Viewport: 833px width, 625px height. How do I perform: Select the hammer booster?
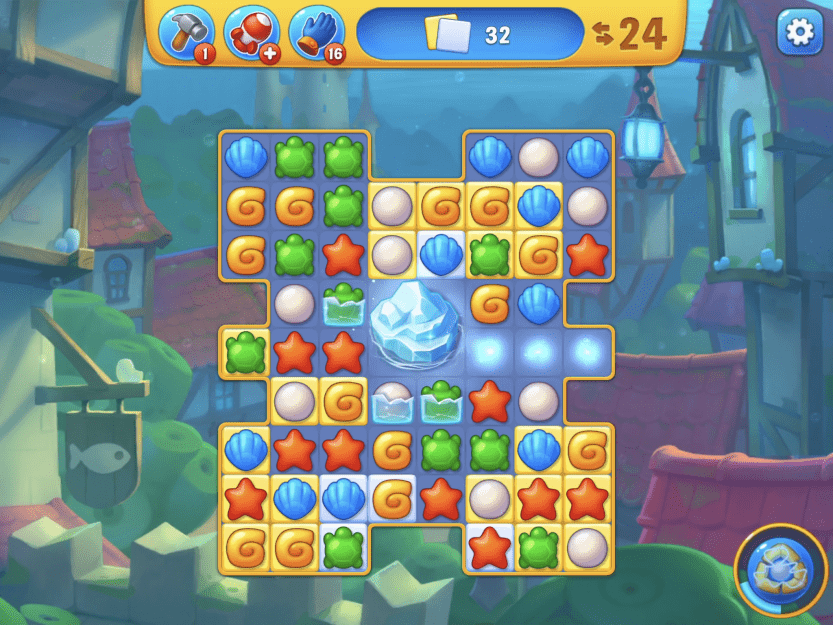[187, 33]
